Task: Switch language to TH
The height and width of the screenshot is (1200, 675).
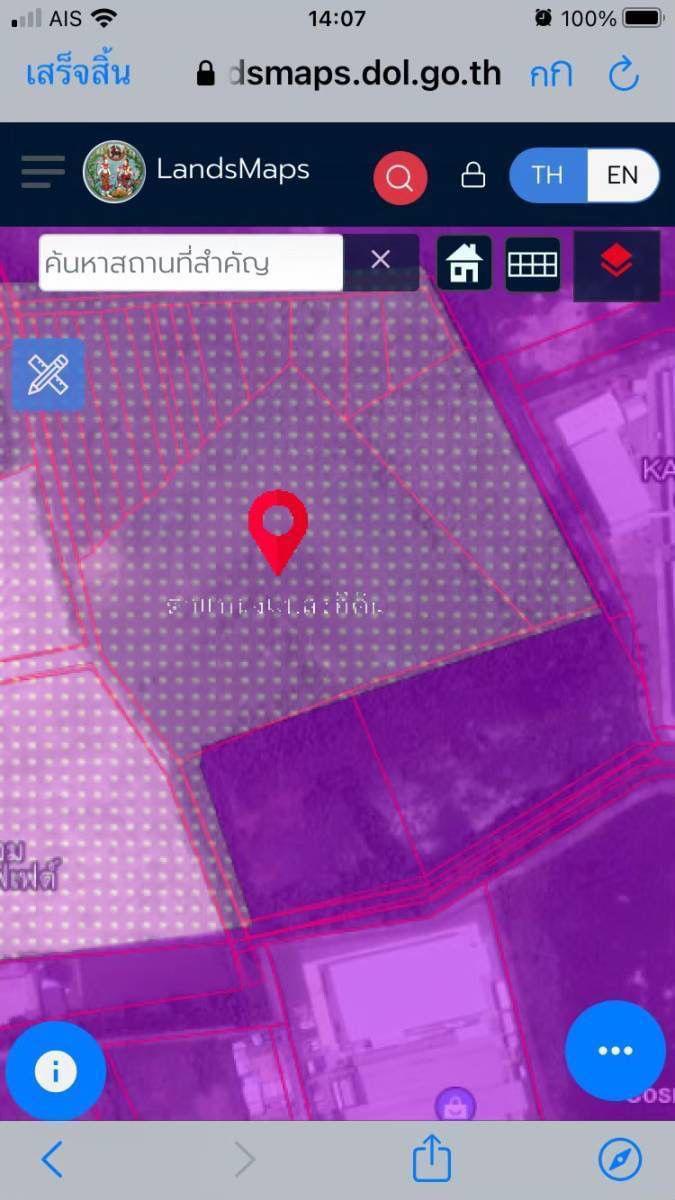Action: point(547,175)
